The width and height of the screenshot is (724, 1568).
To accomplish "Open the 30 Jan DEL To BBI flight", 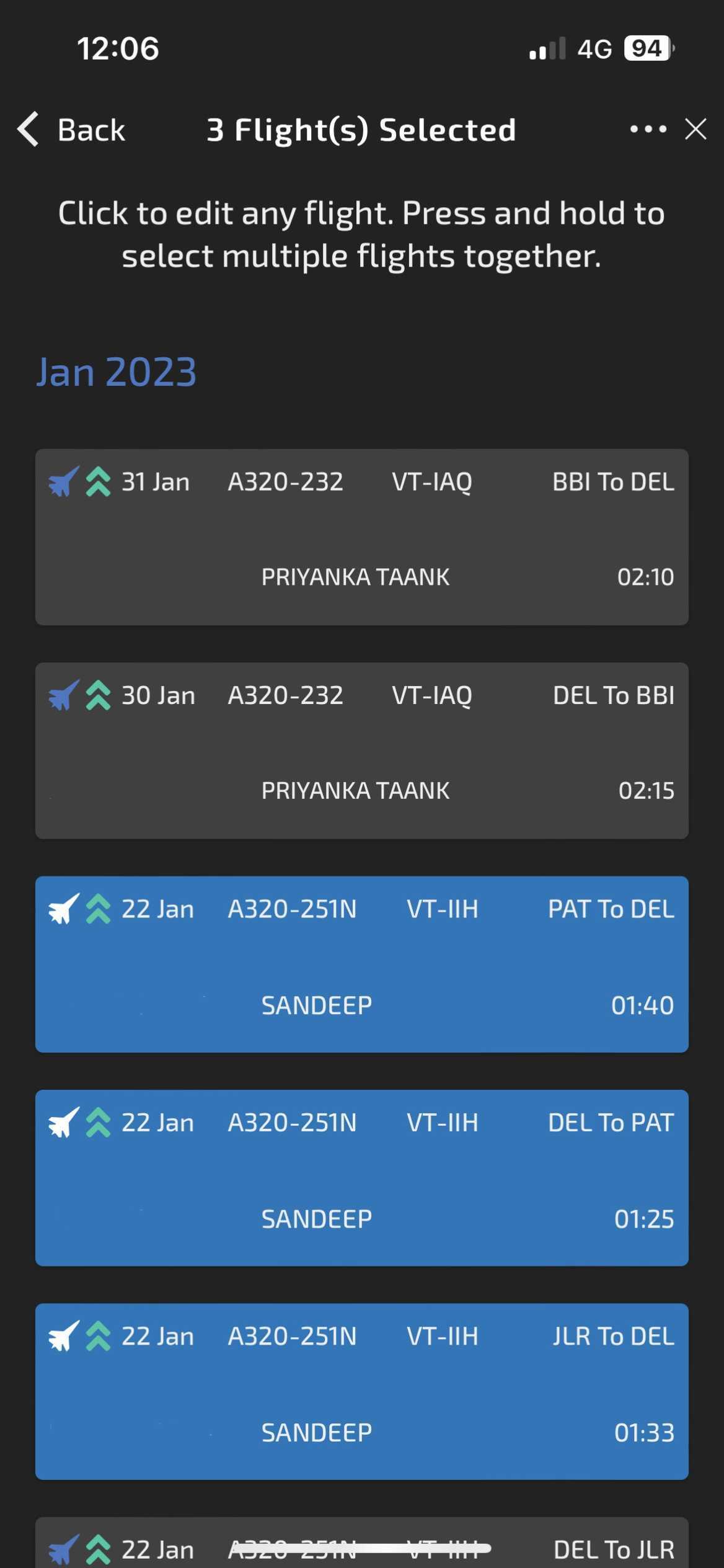I will tap(362, 751).
